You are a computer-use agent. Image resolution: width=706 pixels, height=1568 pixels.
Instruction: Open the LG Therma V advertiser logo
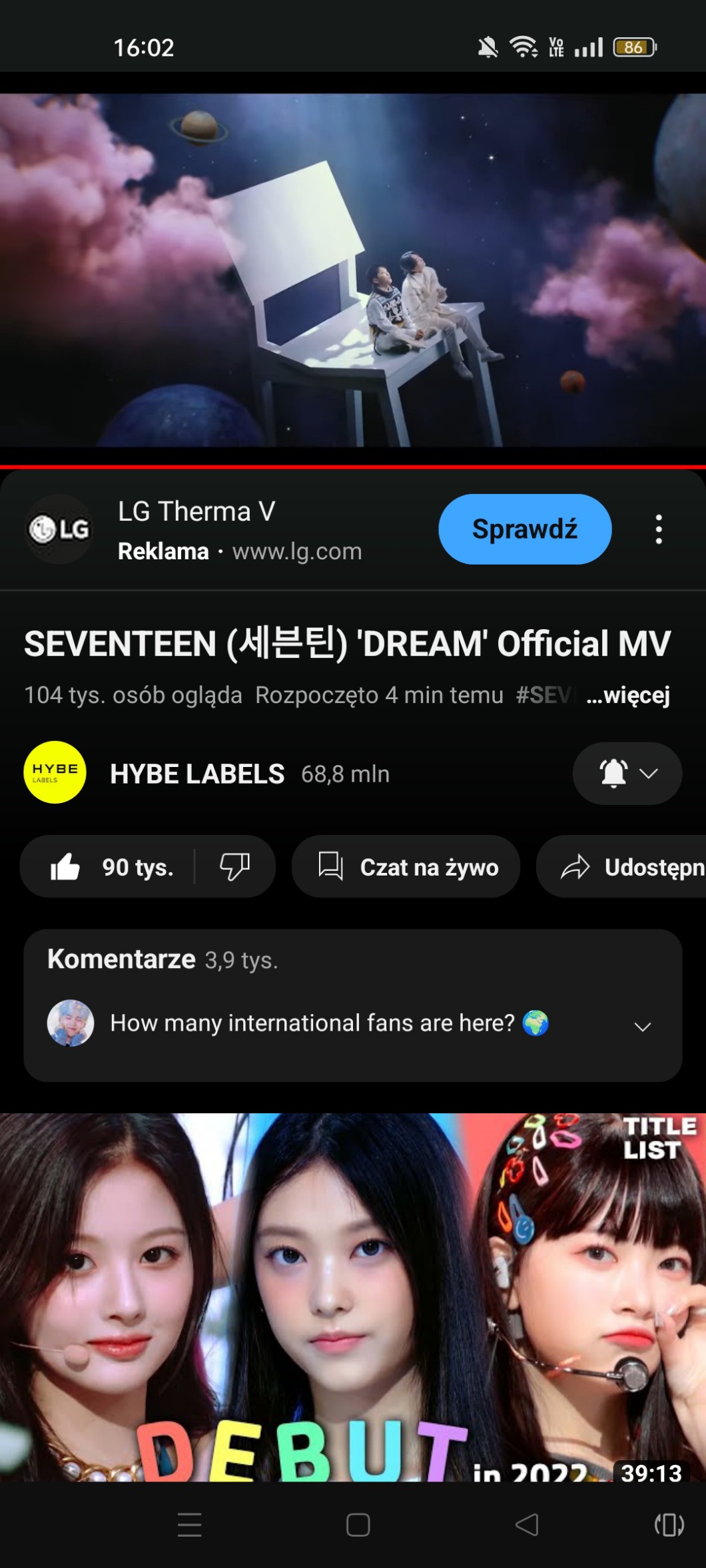tap(59, 529)
